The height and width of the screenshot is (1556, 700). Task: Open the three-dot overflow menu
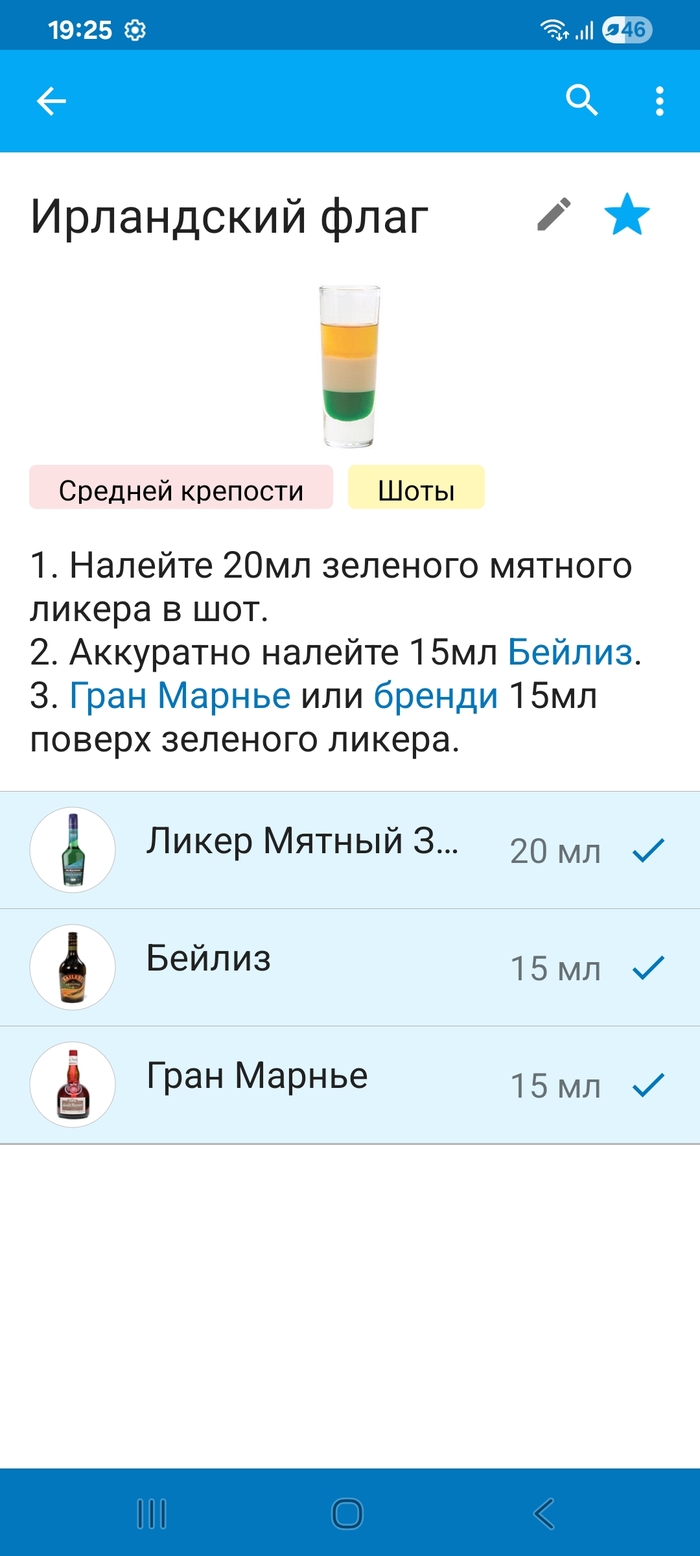659,101
